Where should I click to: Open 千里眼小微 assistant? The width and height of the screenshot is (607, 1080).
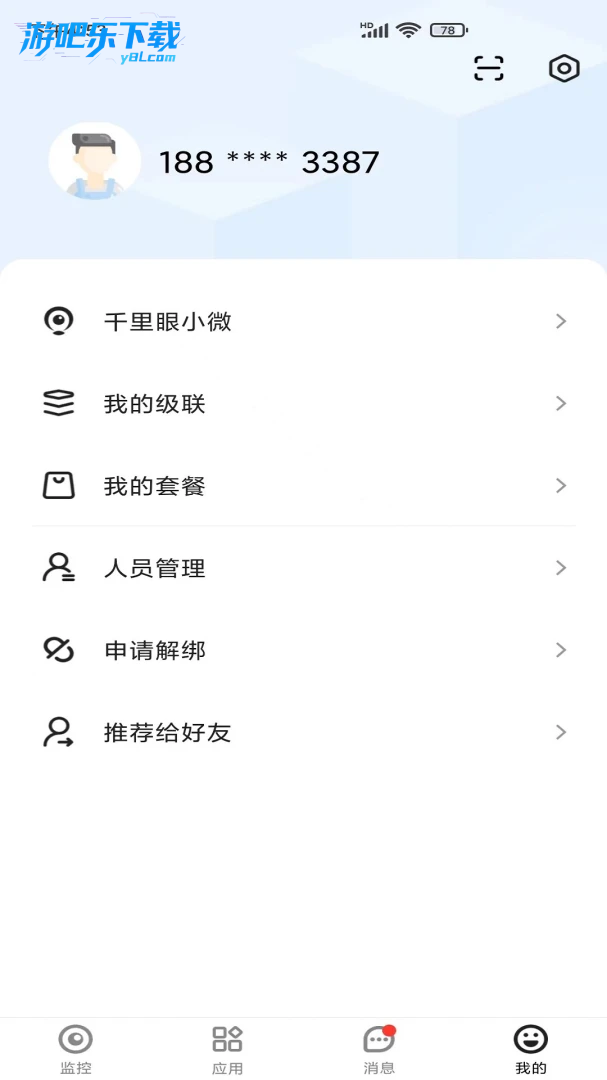[303, 321]
